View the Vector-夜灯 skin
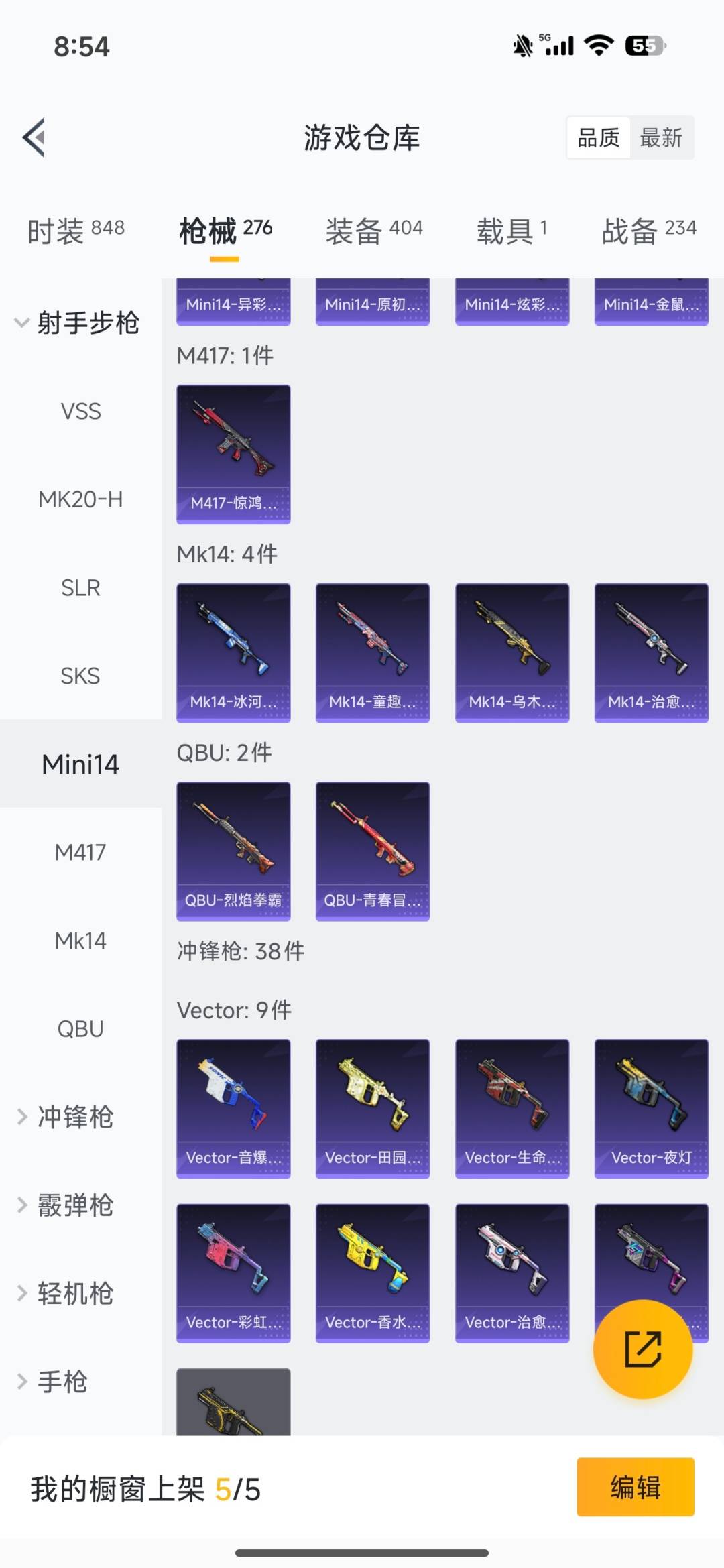 [651, 1107]
